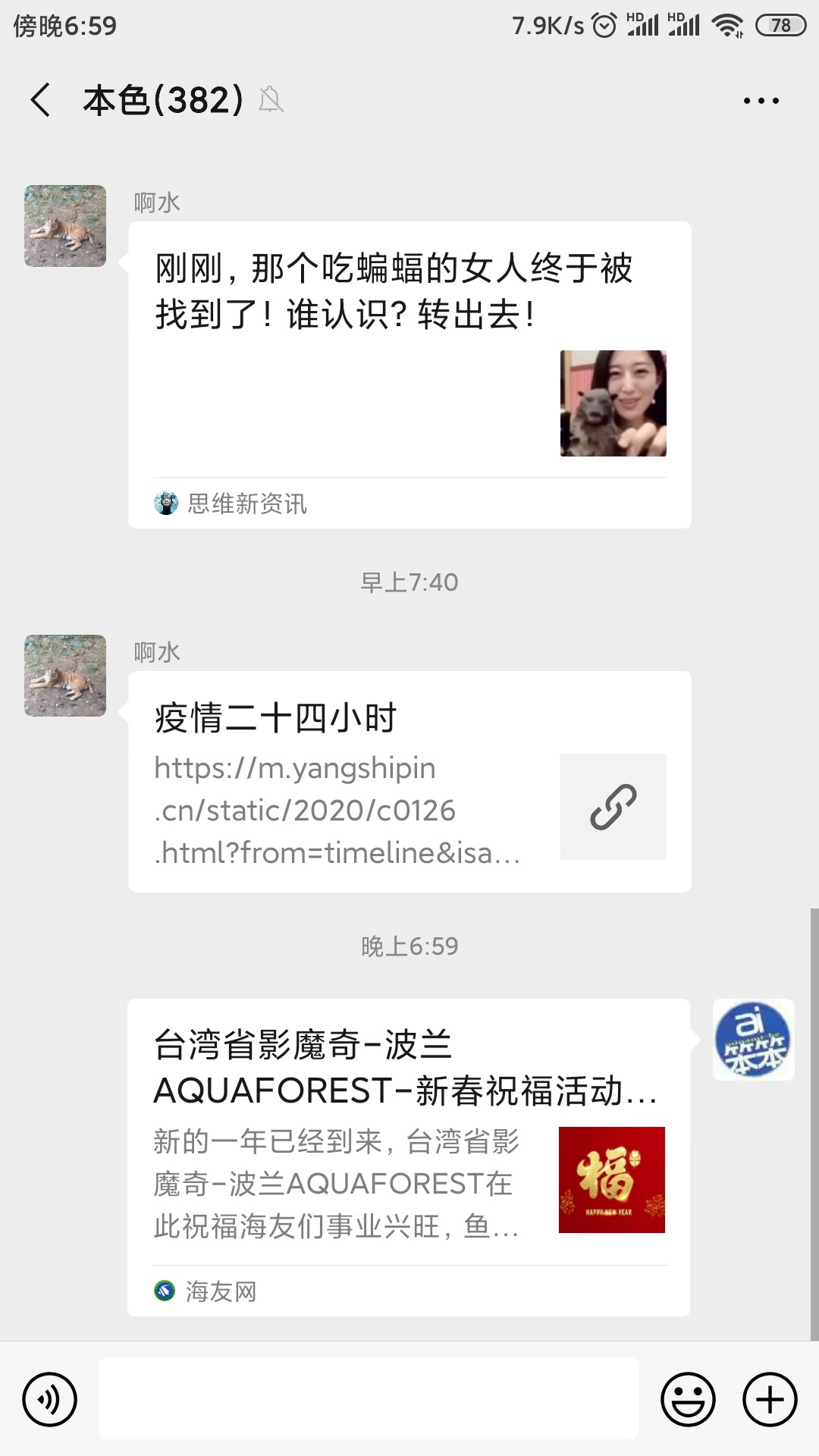Switch to voice message input

click(50, 1399)
